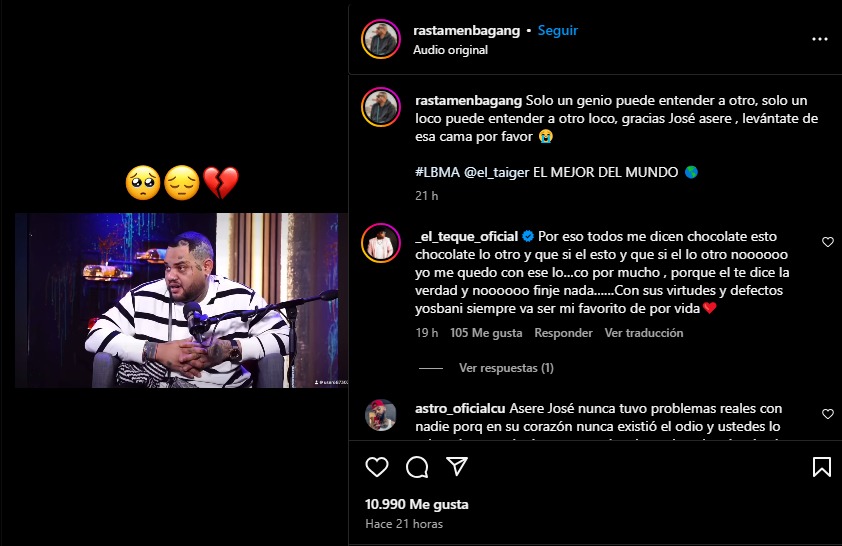Open rastamenbagang profile from header
This screenshot has height=546, width=842.
[466, 31]
